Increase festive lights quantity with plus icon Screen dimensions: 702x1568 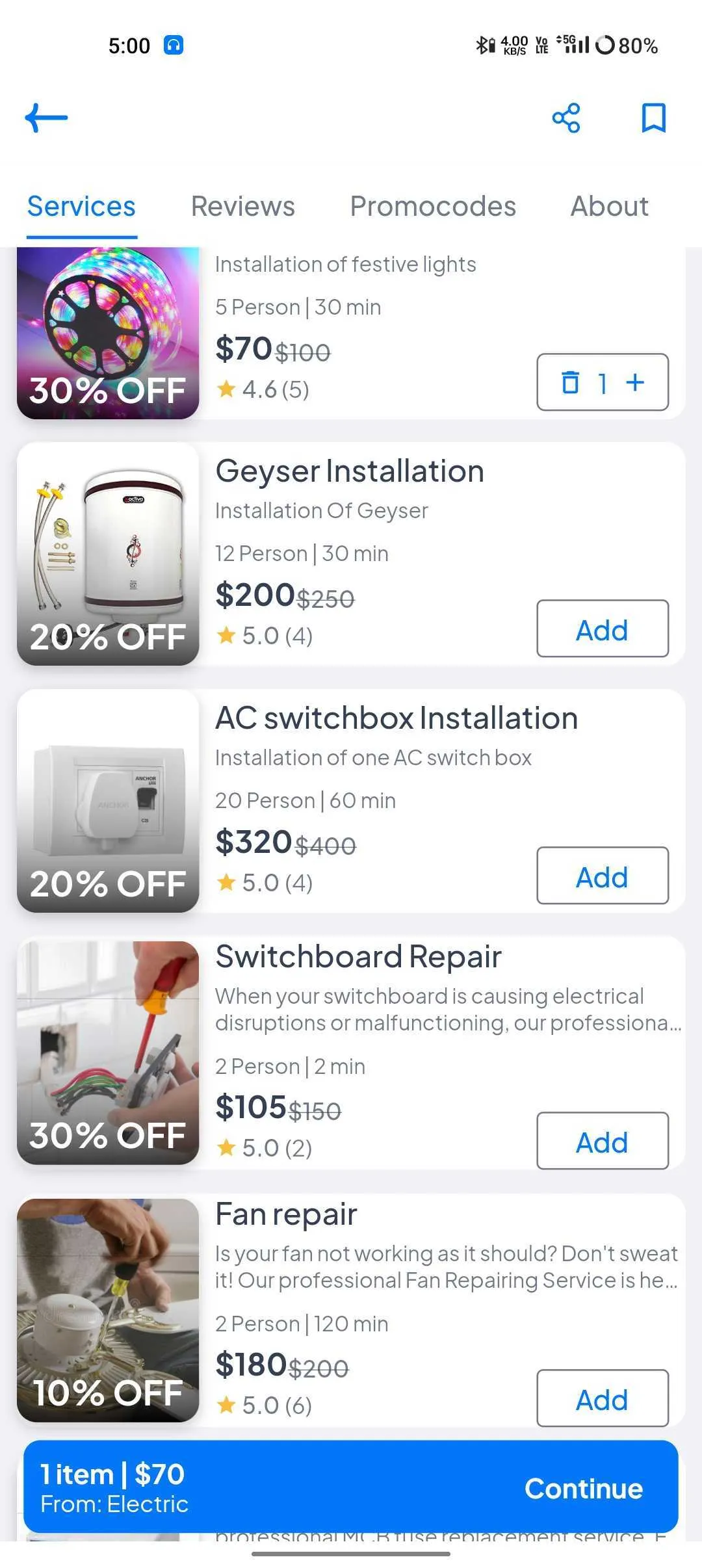[634, 384]
